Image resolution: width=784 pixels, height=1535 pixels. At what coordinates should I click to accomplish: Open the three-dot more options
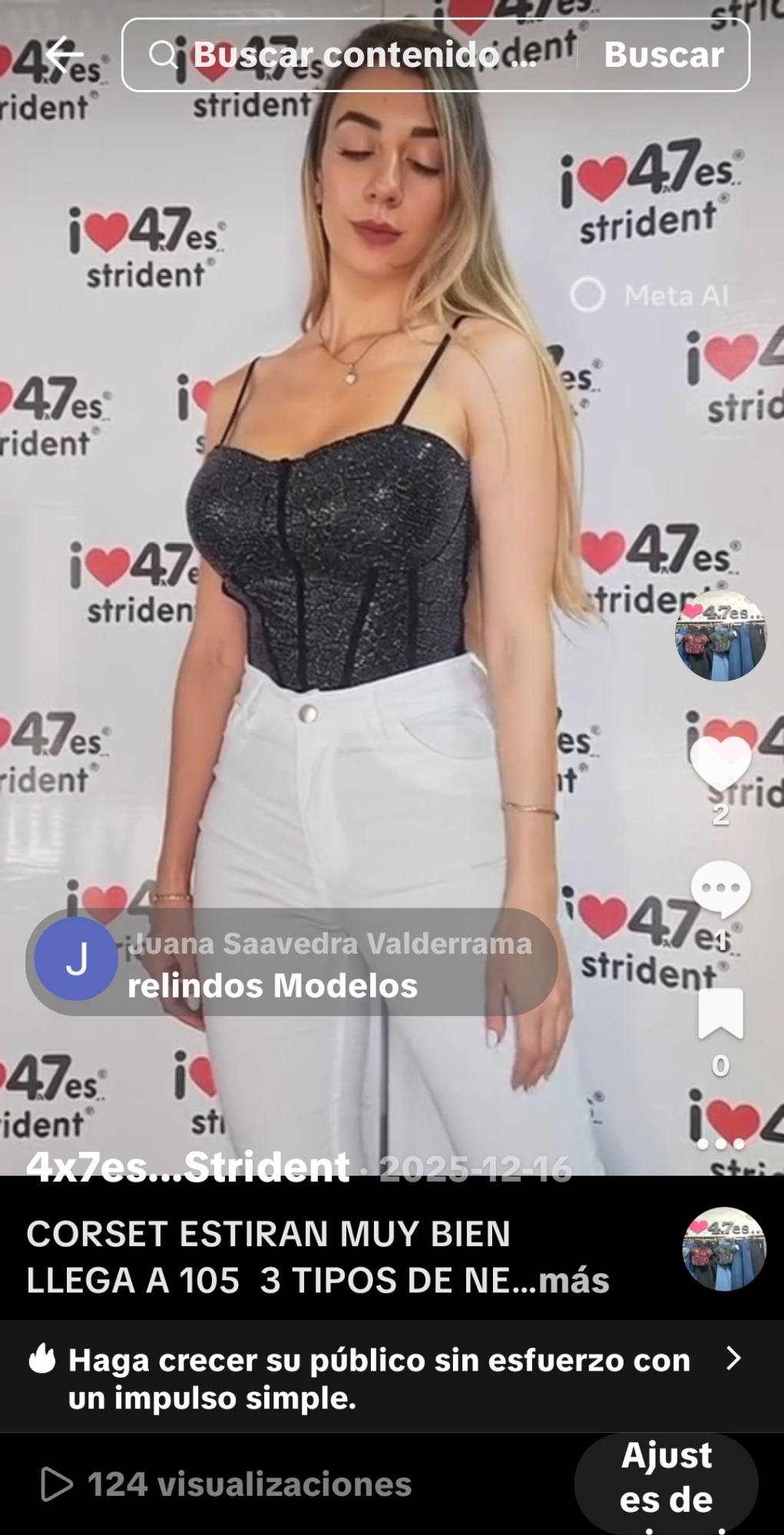[720, 1143]
